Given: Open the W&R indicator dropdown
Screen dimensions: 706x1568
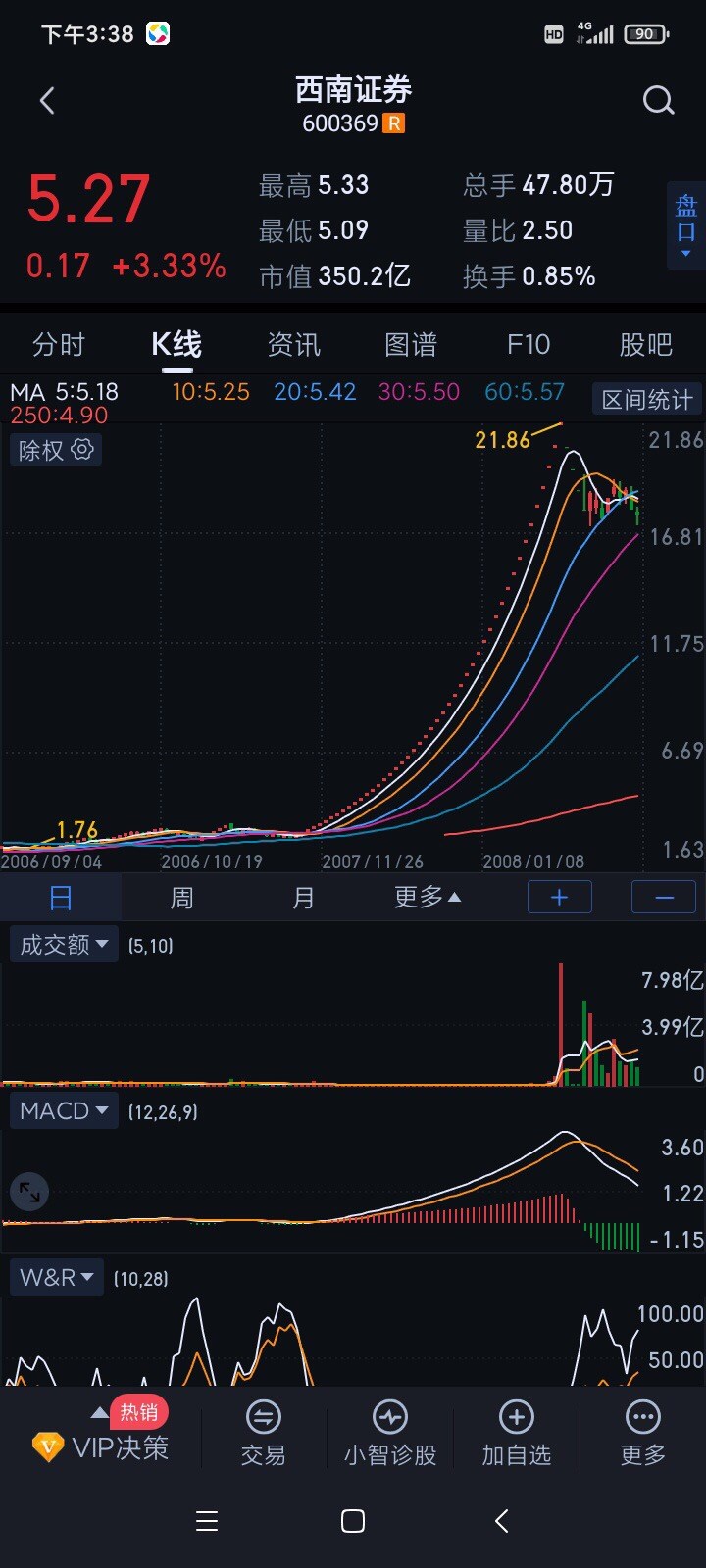Looking at the screenshot, I should pos(56,1277).
